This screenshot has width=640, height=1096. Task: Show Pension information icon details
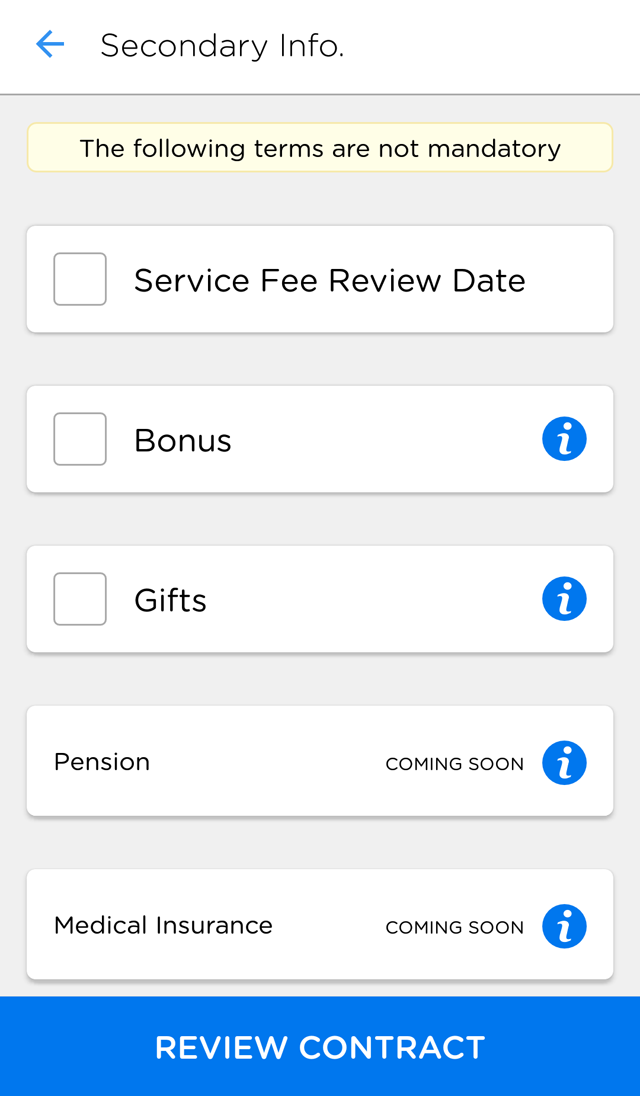(x=564, y=763)
